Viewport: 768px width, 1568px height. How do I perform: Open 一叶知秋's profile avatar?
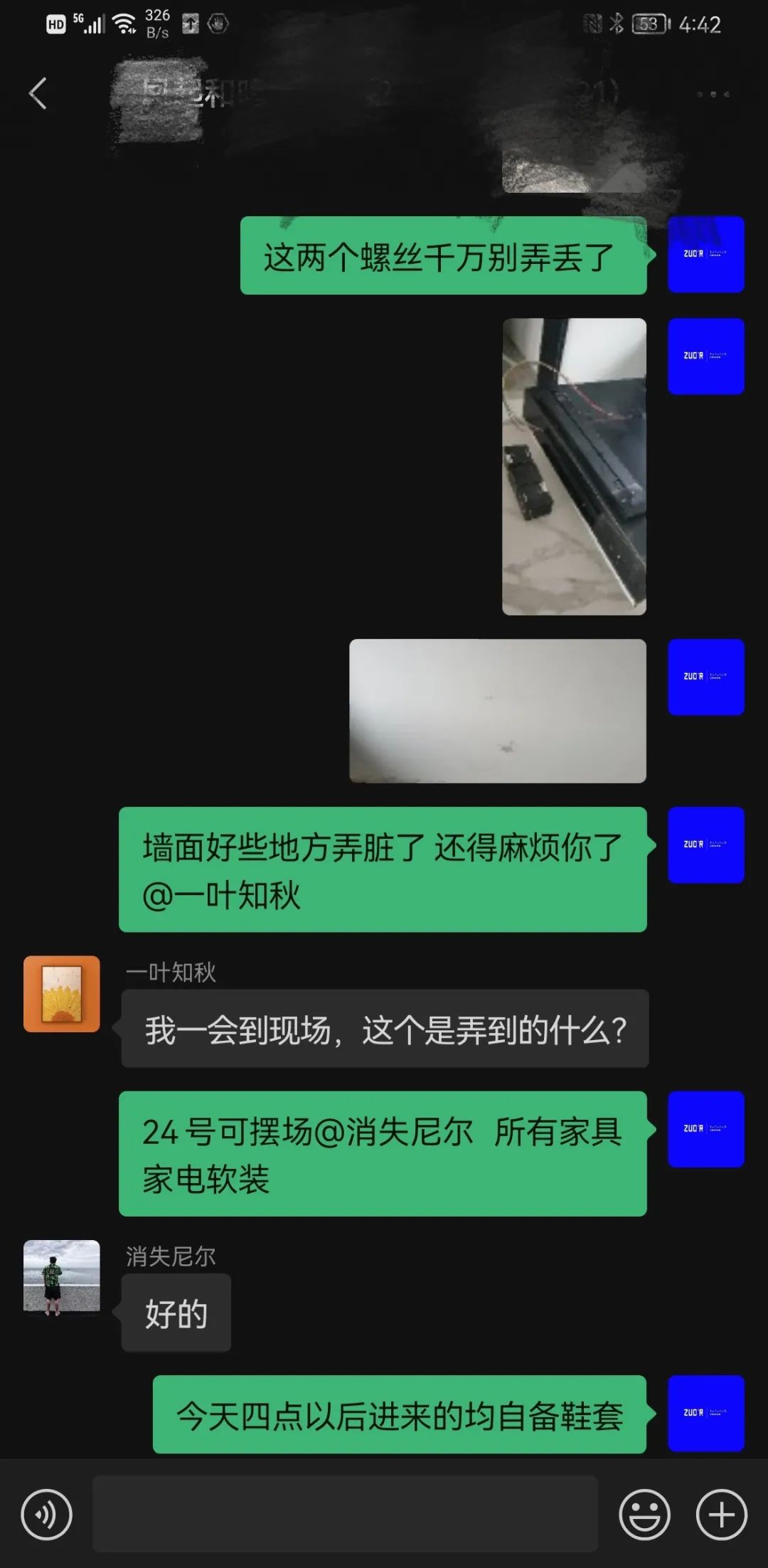click(x=60, y=995)
